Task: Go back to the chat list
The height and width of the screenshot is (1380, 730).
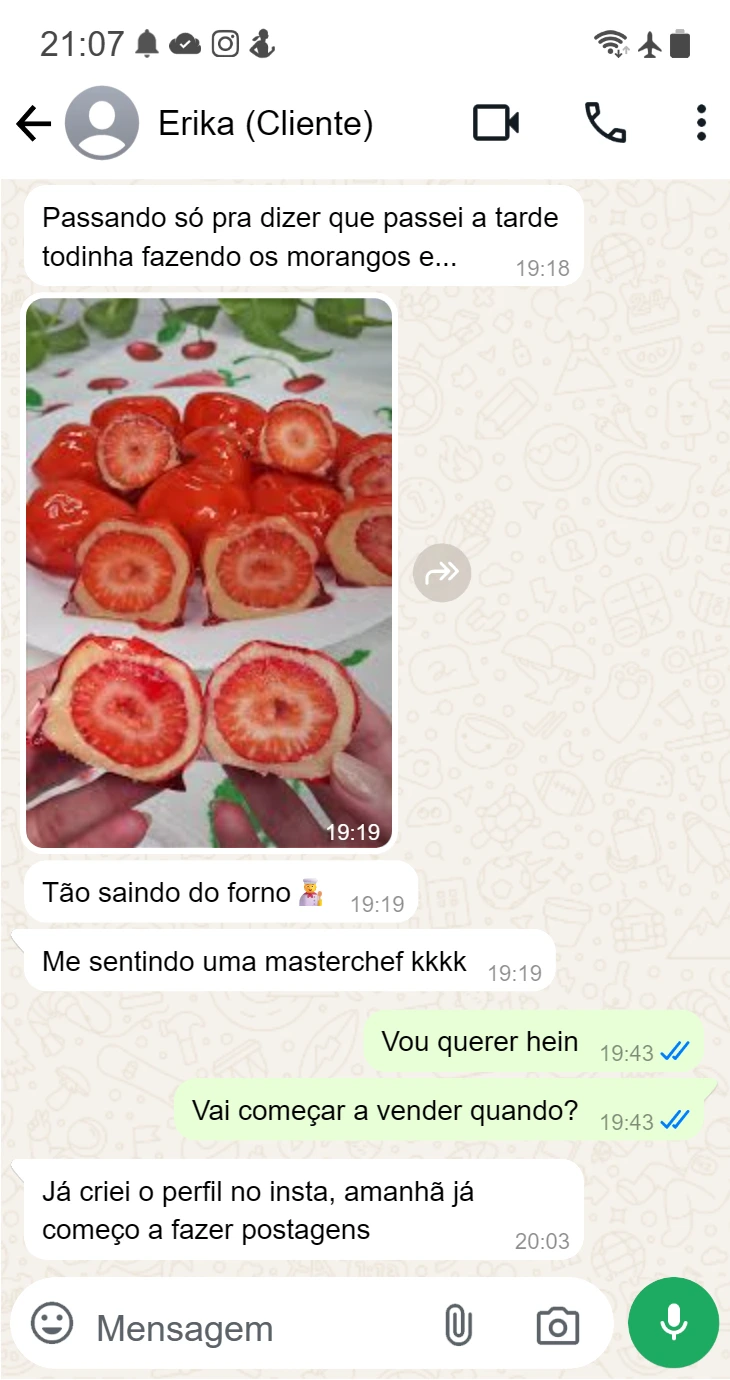Action: (x=33, y=124)
